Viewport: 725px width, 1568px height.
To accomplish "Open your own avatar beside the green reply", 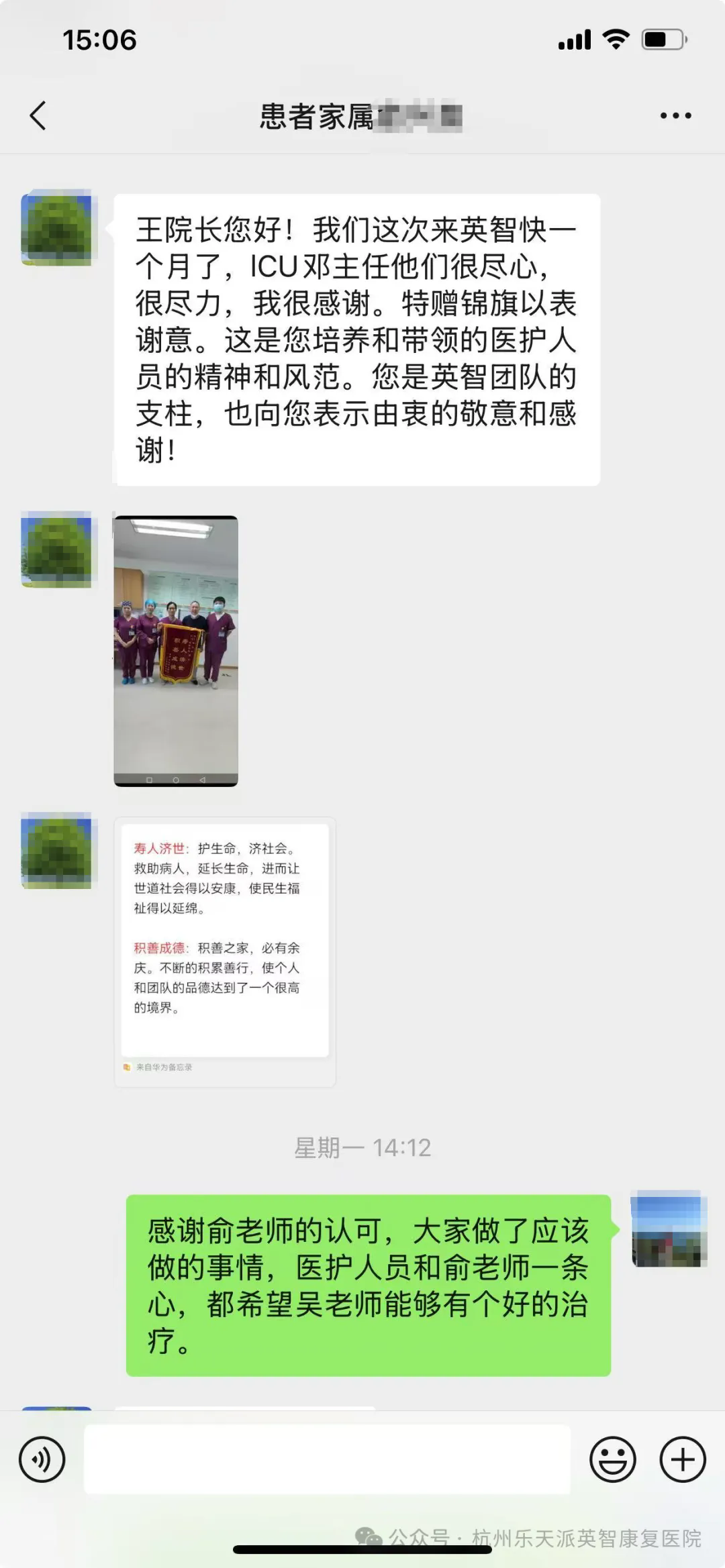I will click(669, 1229).
